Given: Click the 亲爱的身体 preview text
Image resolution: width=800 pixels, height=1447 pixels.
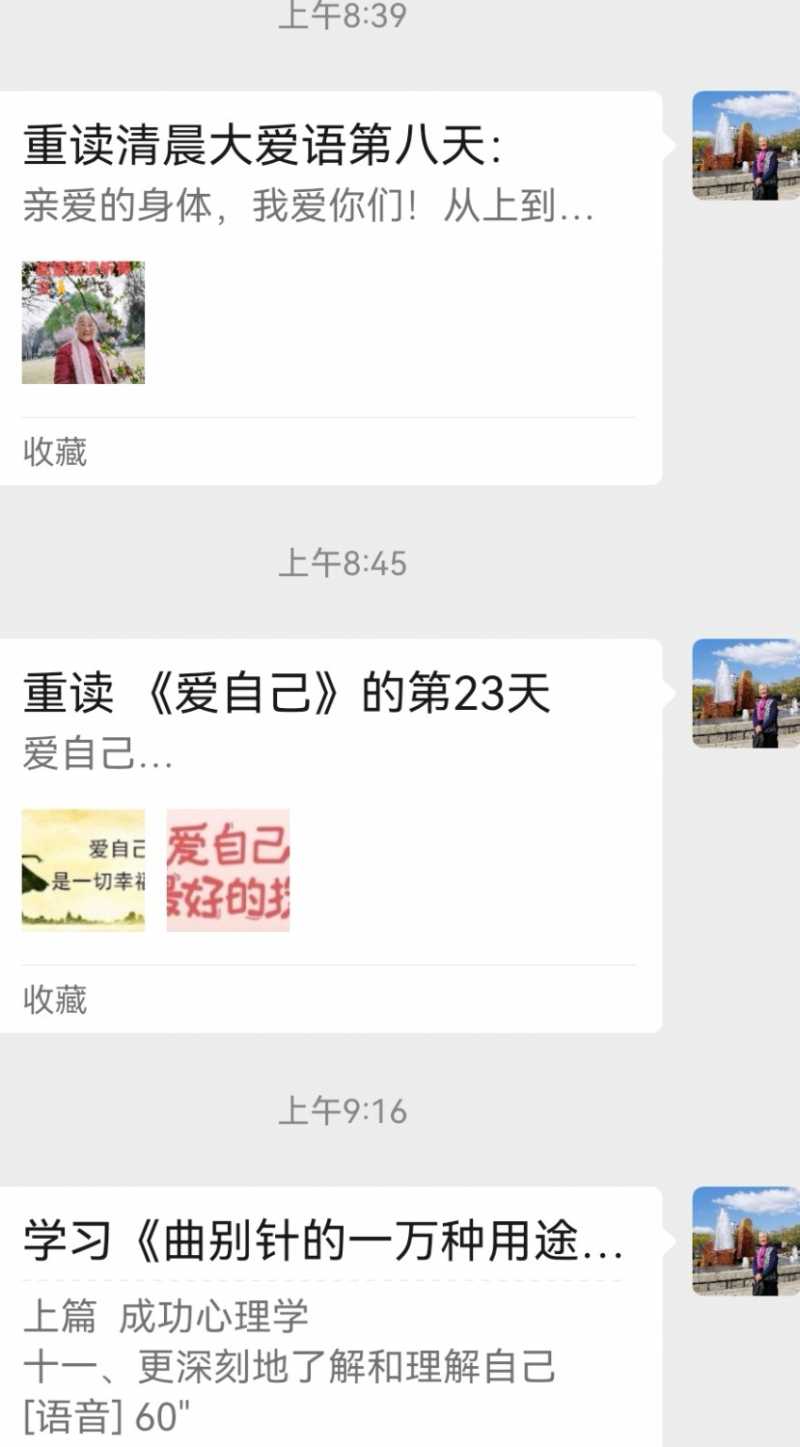Looking at the screenshot, I should [x=305, y=205].
